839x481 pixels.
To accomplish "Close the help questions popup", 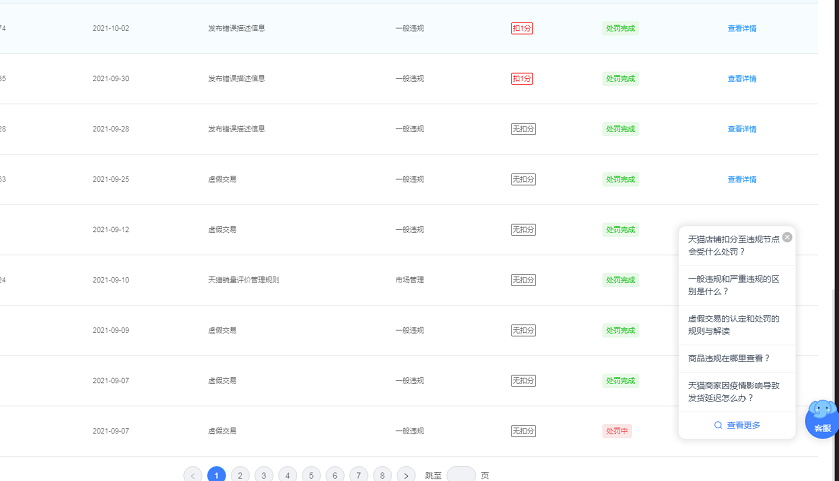I will [787, 237].
